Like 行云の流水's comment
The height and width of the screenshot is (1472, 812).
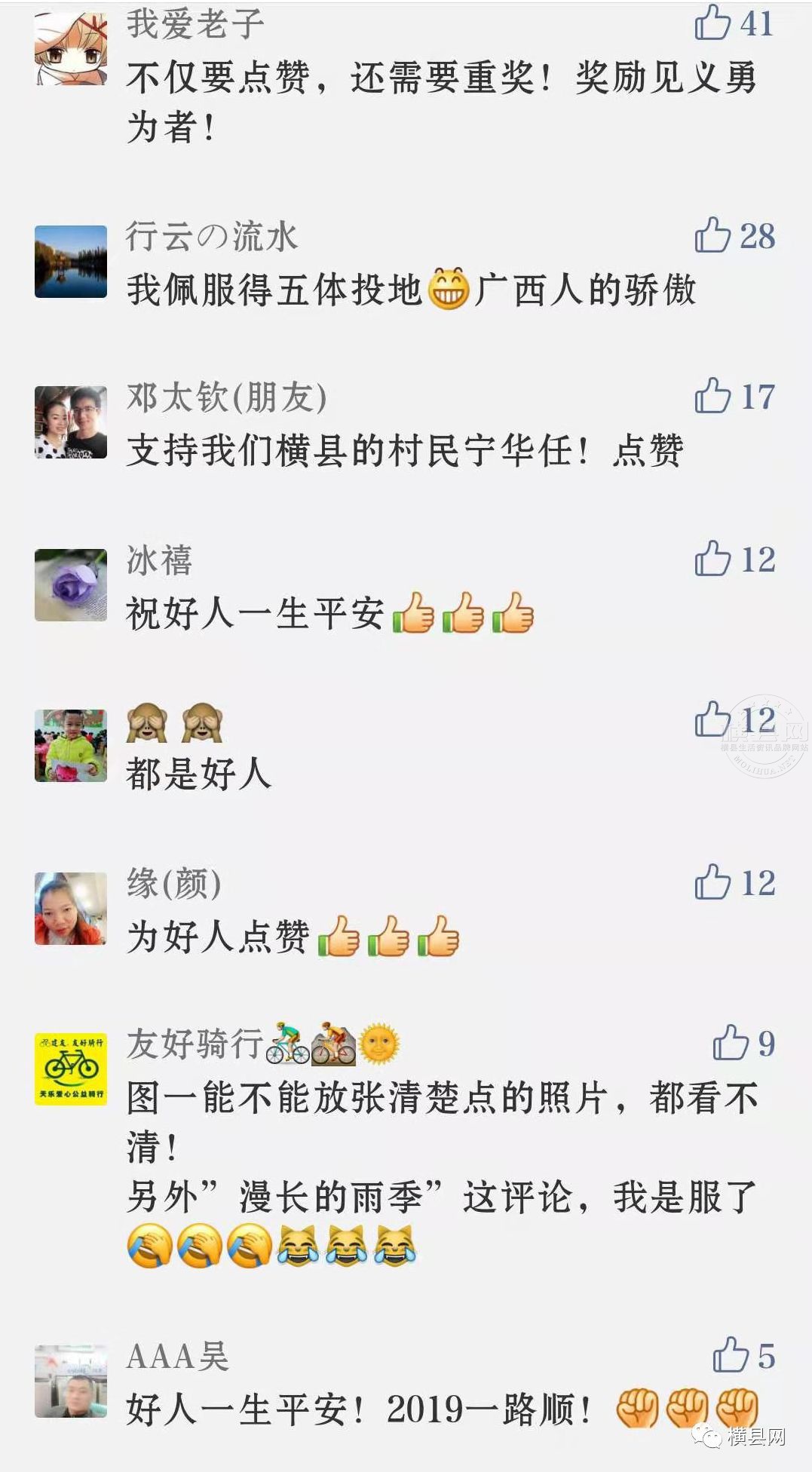tap(712, 235)
